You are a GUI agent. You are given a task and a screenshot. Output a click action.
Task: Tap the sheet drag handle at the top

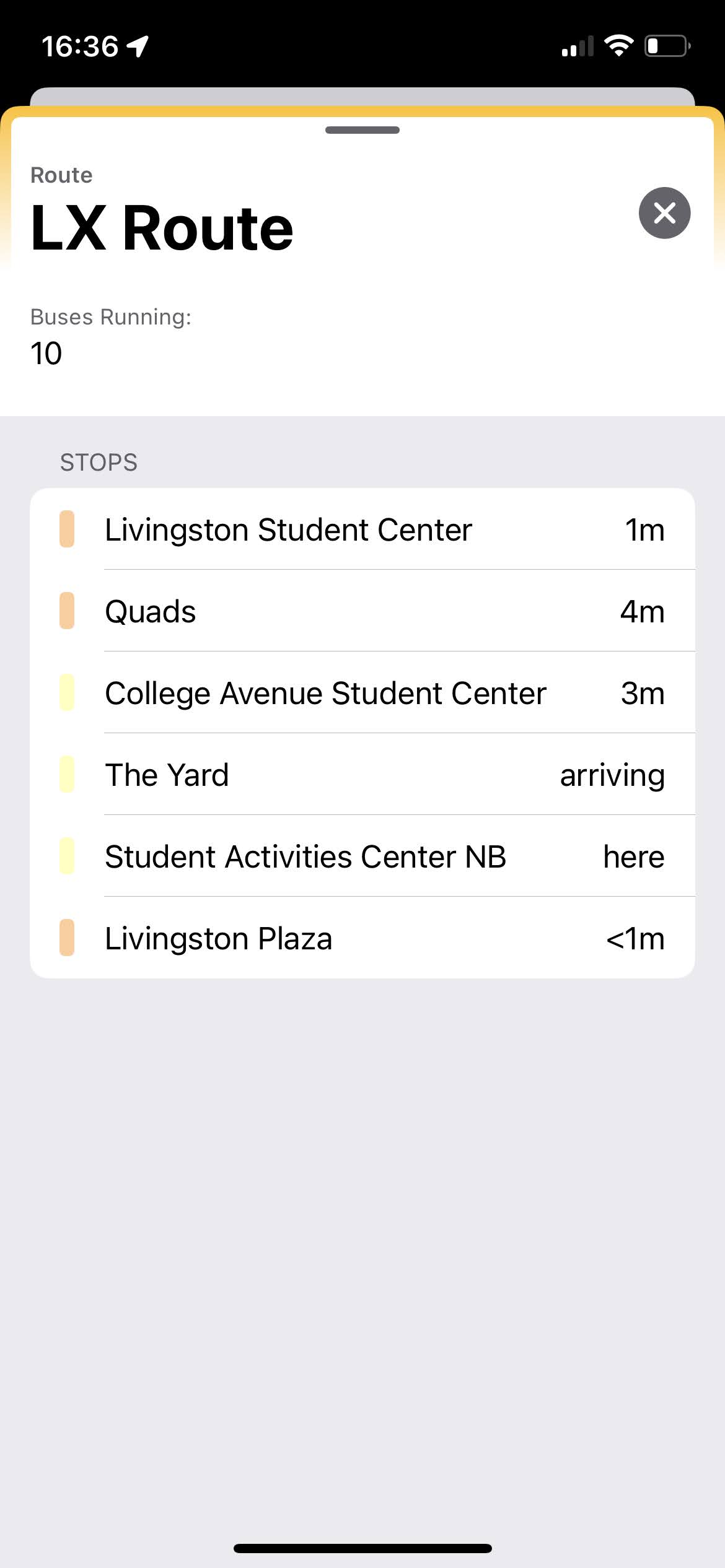coord(362,130)
